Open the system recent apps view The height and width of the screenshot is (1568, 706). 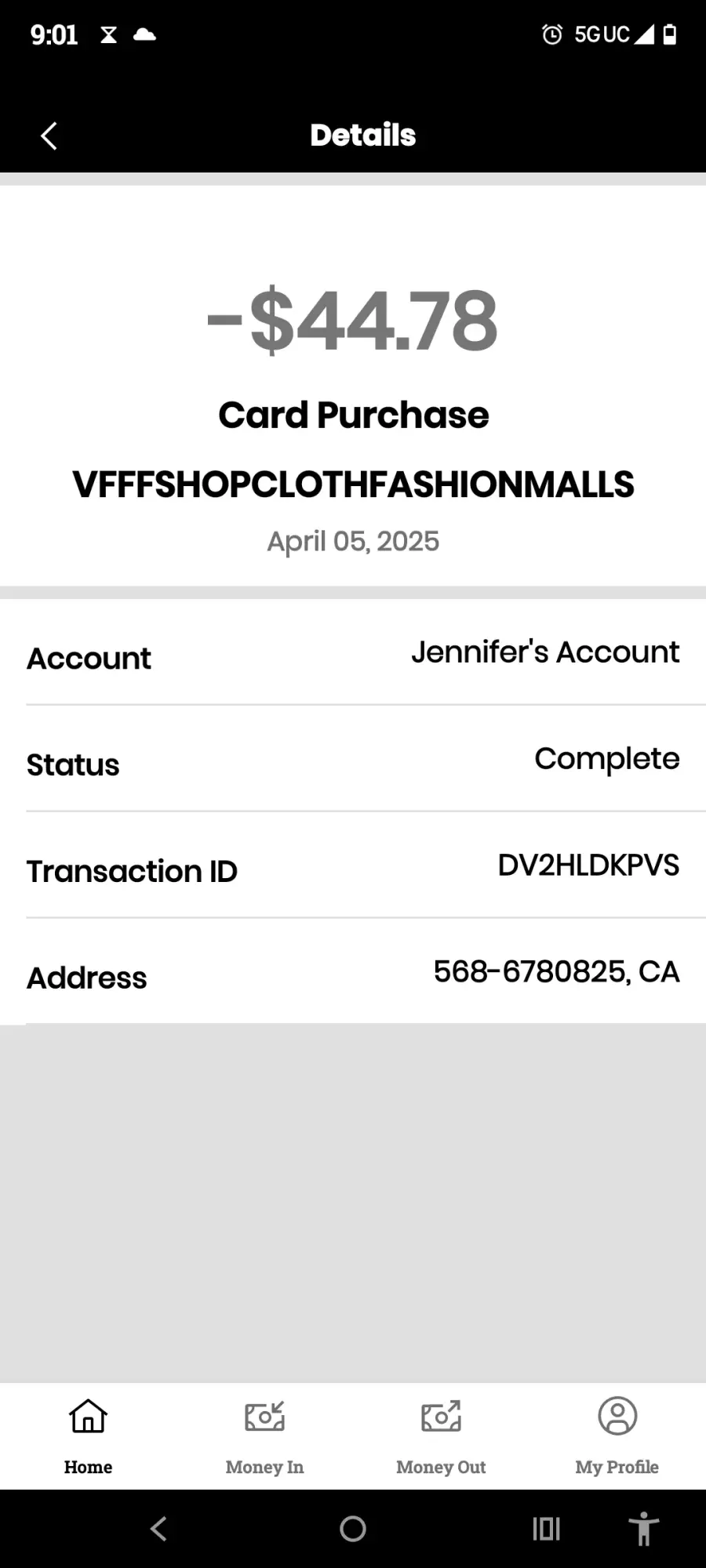point(546,1528)
